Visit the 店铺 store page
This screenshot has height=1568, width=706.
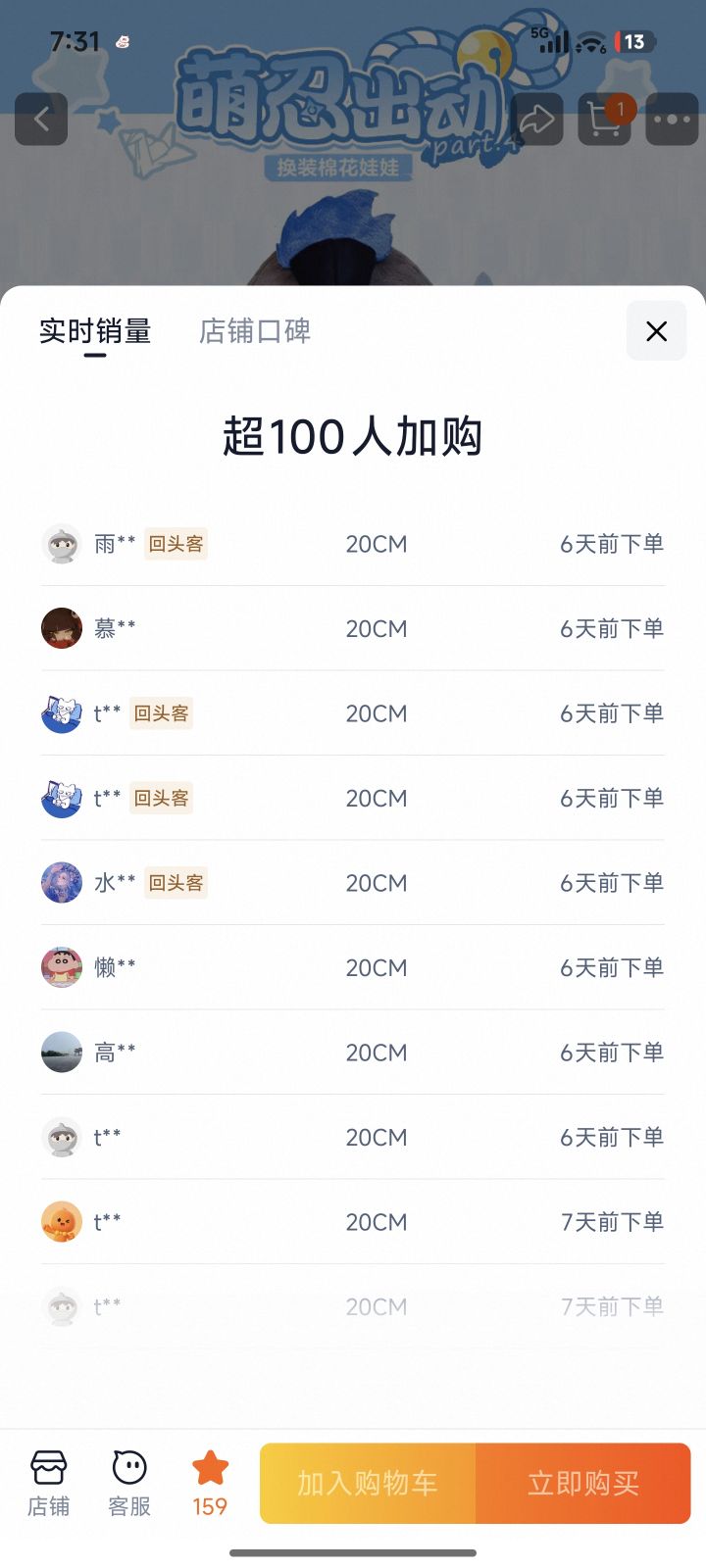click(48, 1483)
